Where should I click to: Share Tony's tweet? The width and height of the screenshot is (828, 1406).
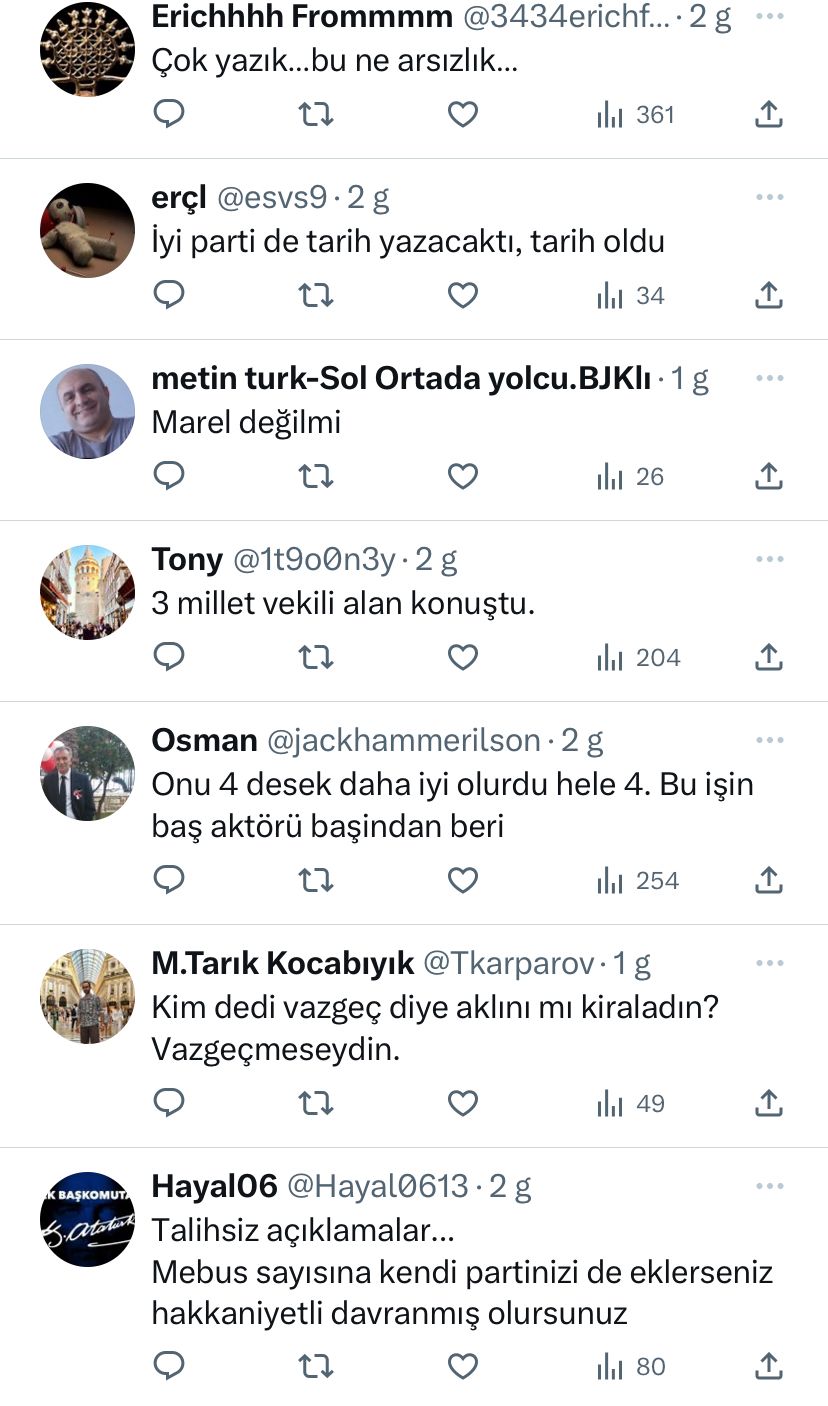pyautogui.click(x=767, y=658)
